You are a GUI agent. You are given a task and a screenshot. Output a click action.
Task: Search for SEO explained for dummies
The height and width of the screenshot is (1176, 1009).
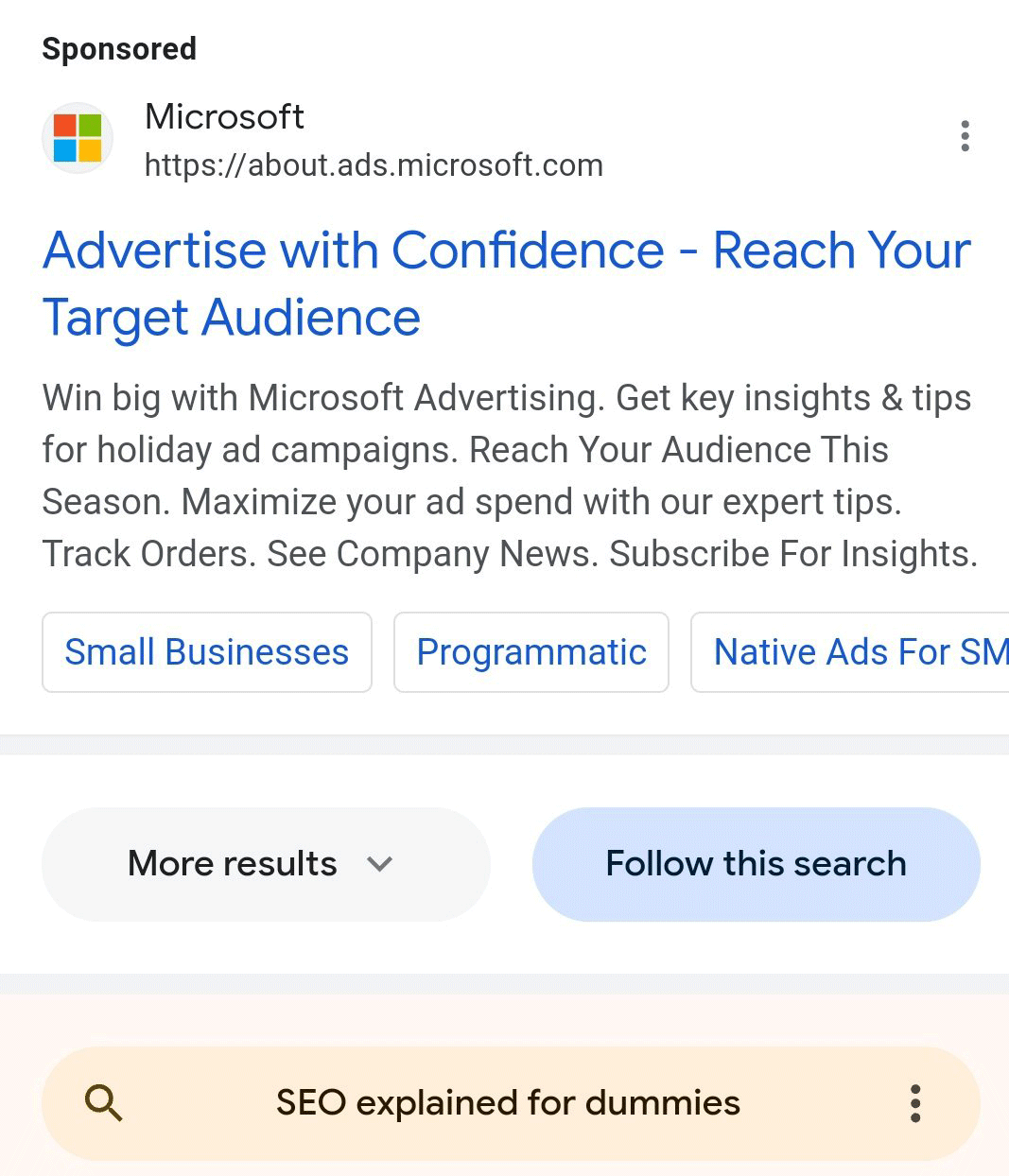coord(508,1102)
